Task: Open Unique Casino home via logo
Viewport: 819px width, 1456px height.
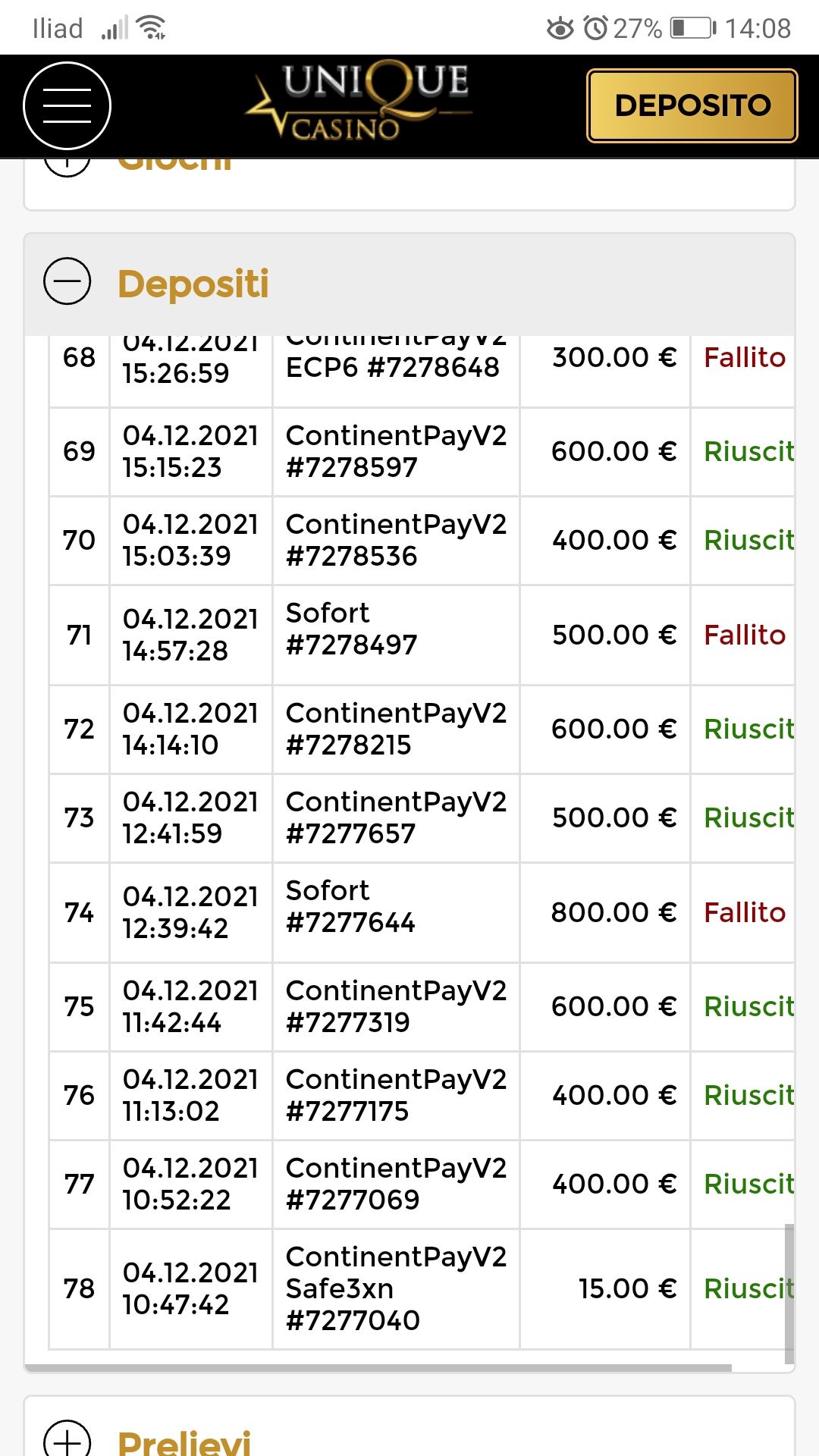Action: [358, 102]
